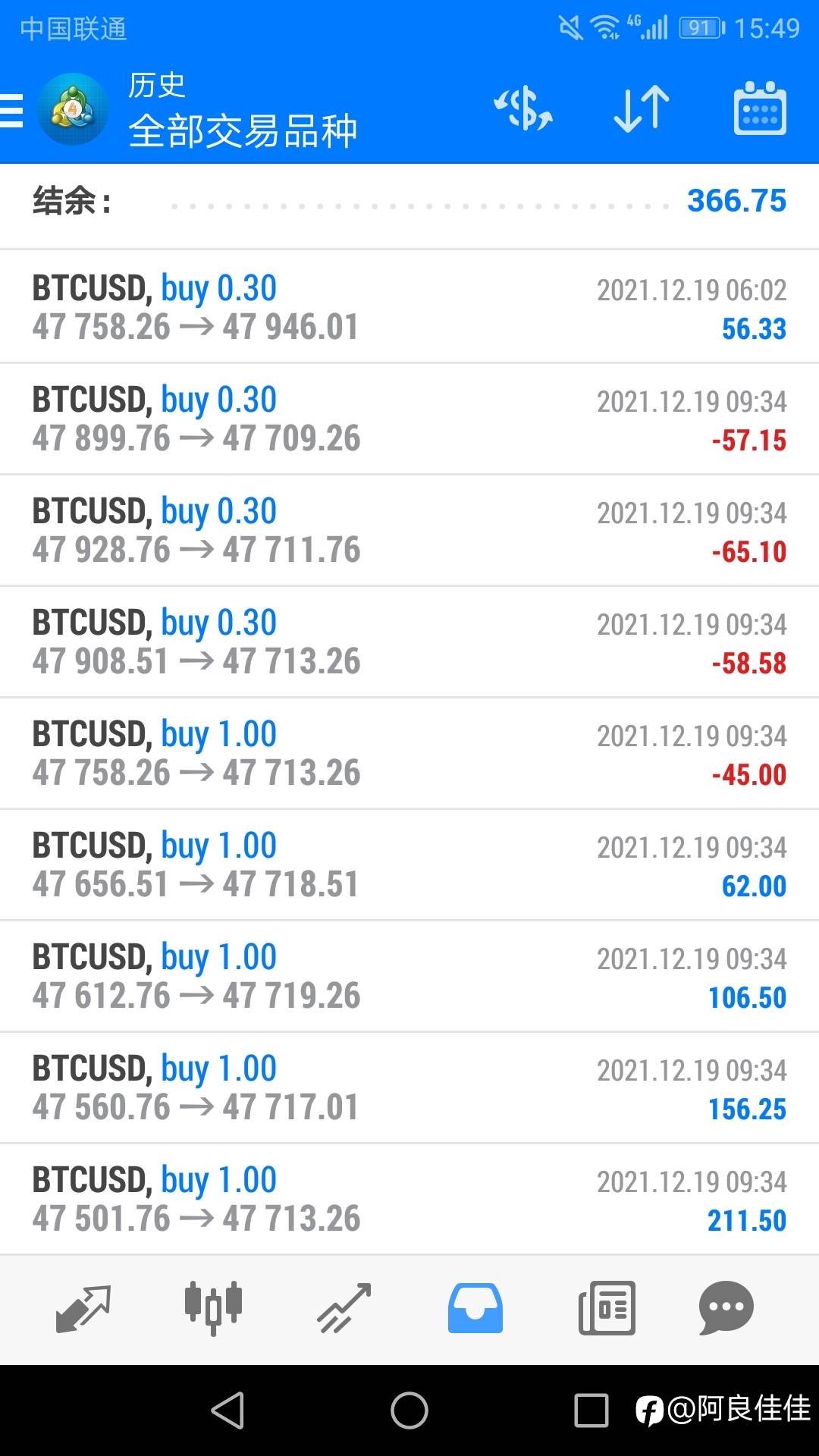Open the BTCUSD trade with loss -57.15
The image size is (819, 1456).
(x=409, y=419)
